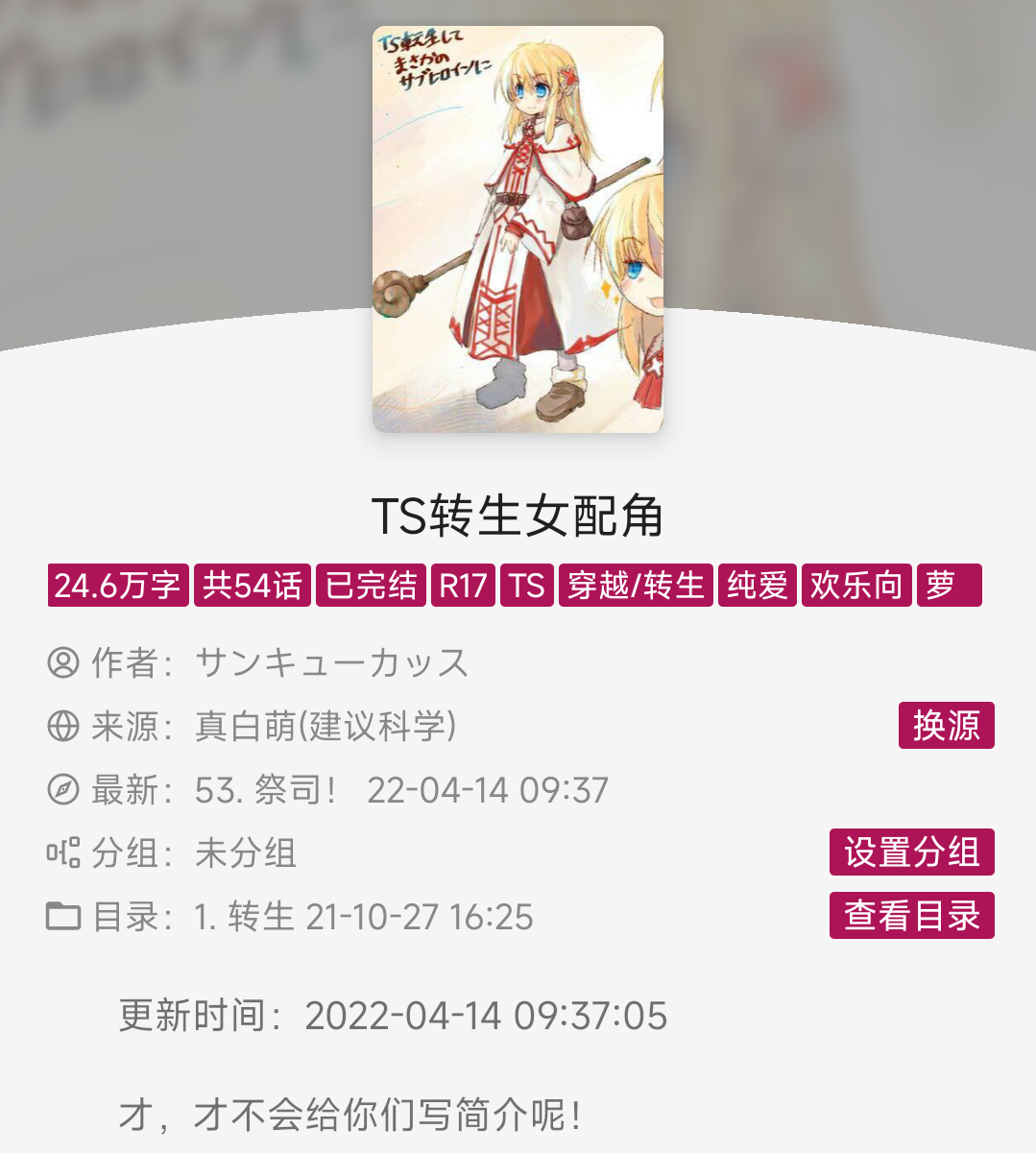Viewport: 1036px width, 1153px height.
Task: Select the 24.6万字 word count tag
Action: pos(117,585)
